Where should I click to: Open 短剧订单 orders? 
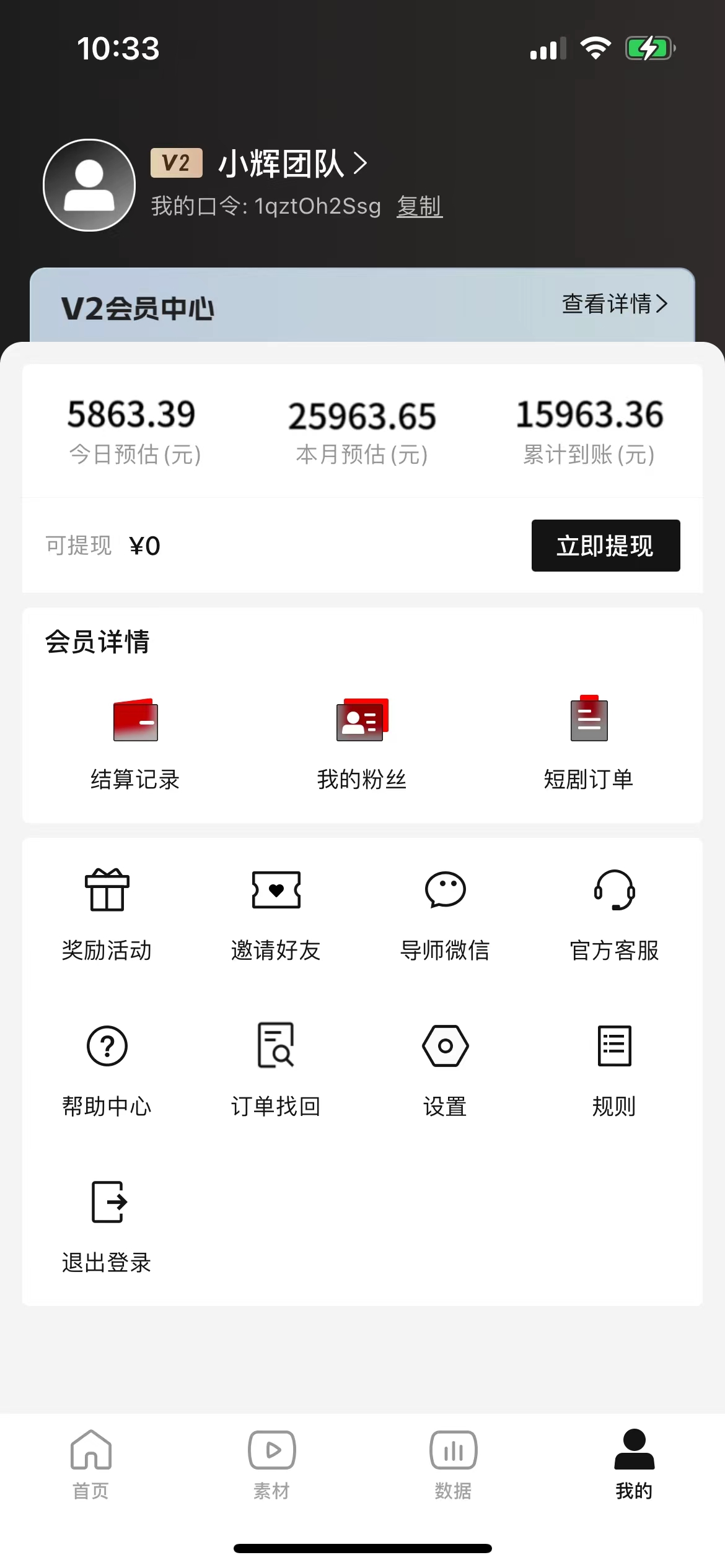pyautogui.click(x=589, y=743)
